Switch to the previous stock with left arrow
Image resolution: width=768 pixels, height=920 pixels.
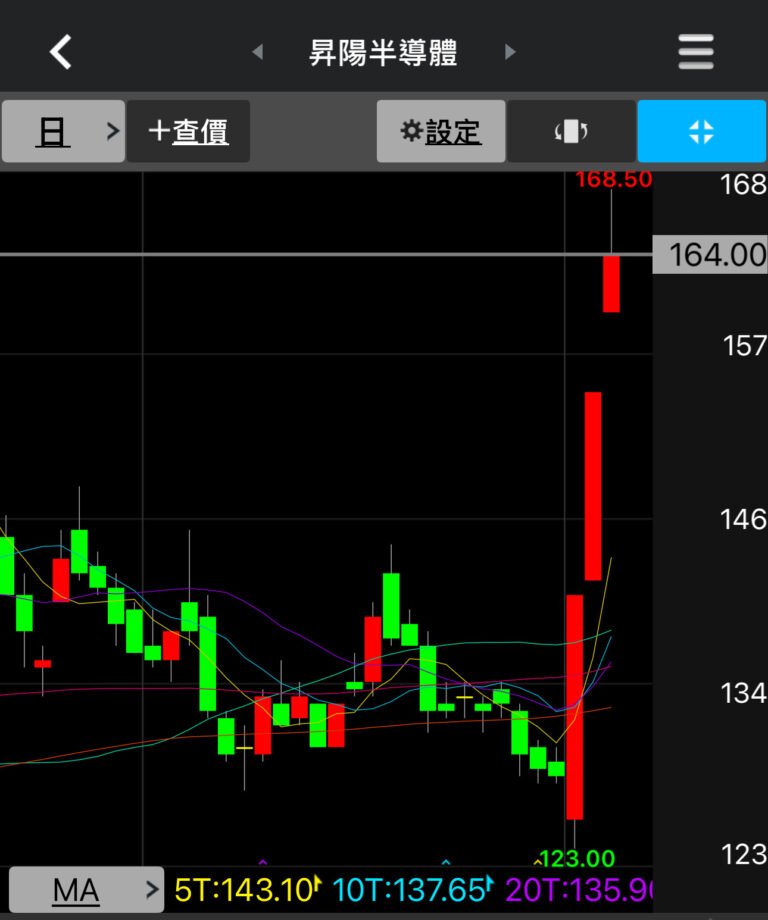(258, 52)
